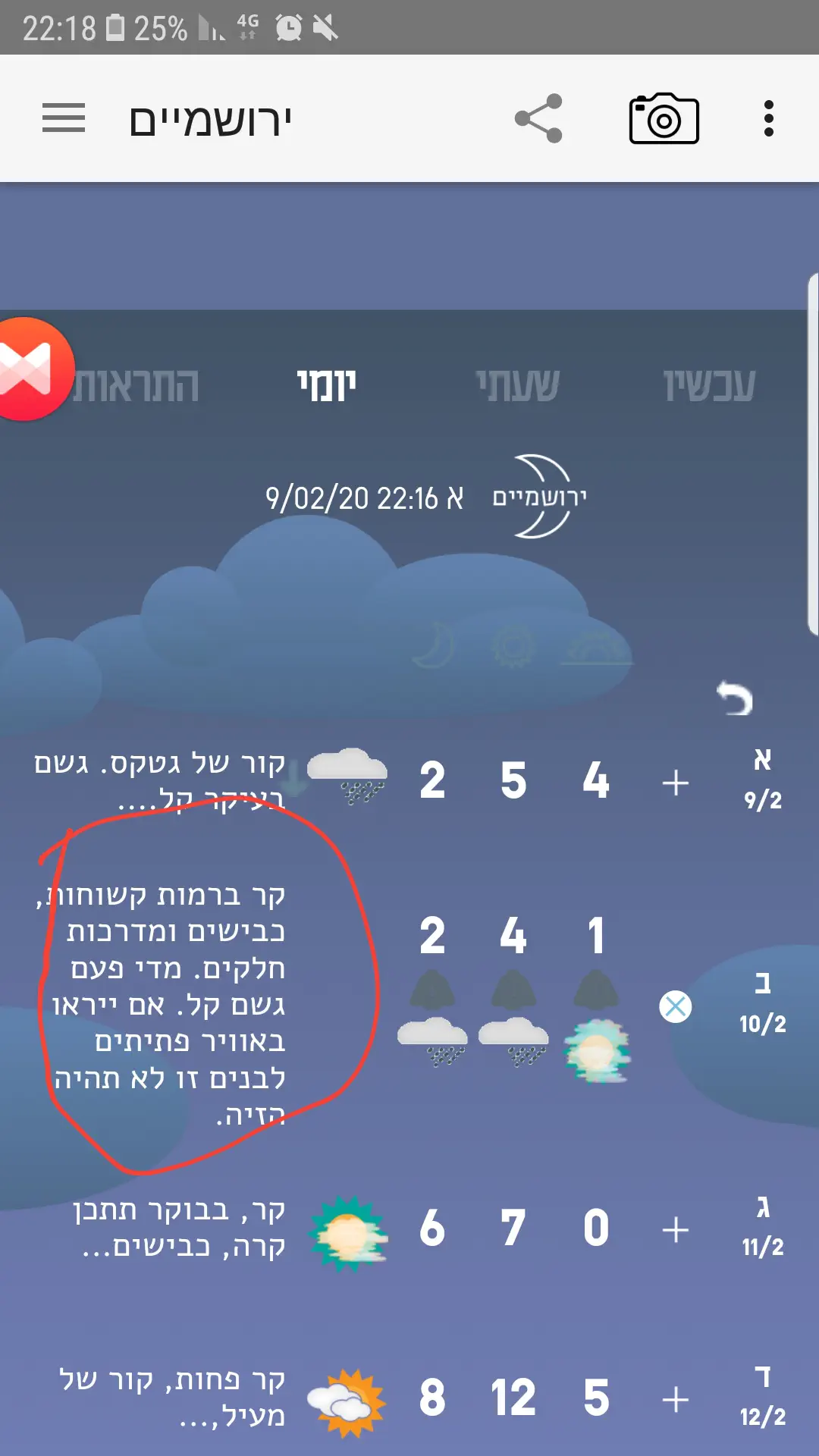Switch to the התראות tab
Viewport: 819px width, 1456px height.
point(136,384)
